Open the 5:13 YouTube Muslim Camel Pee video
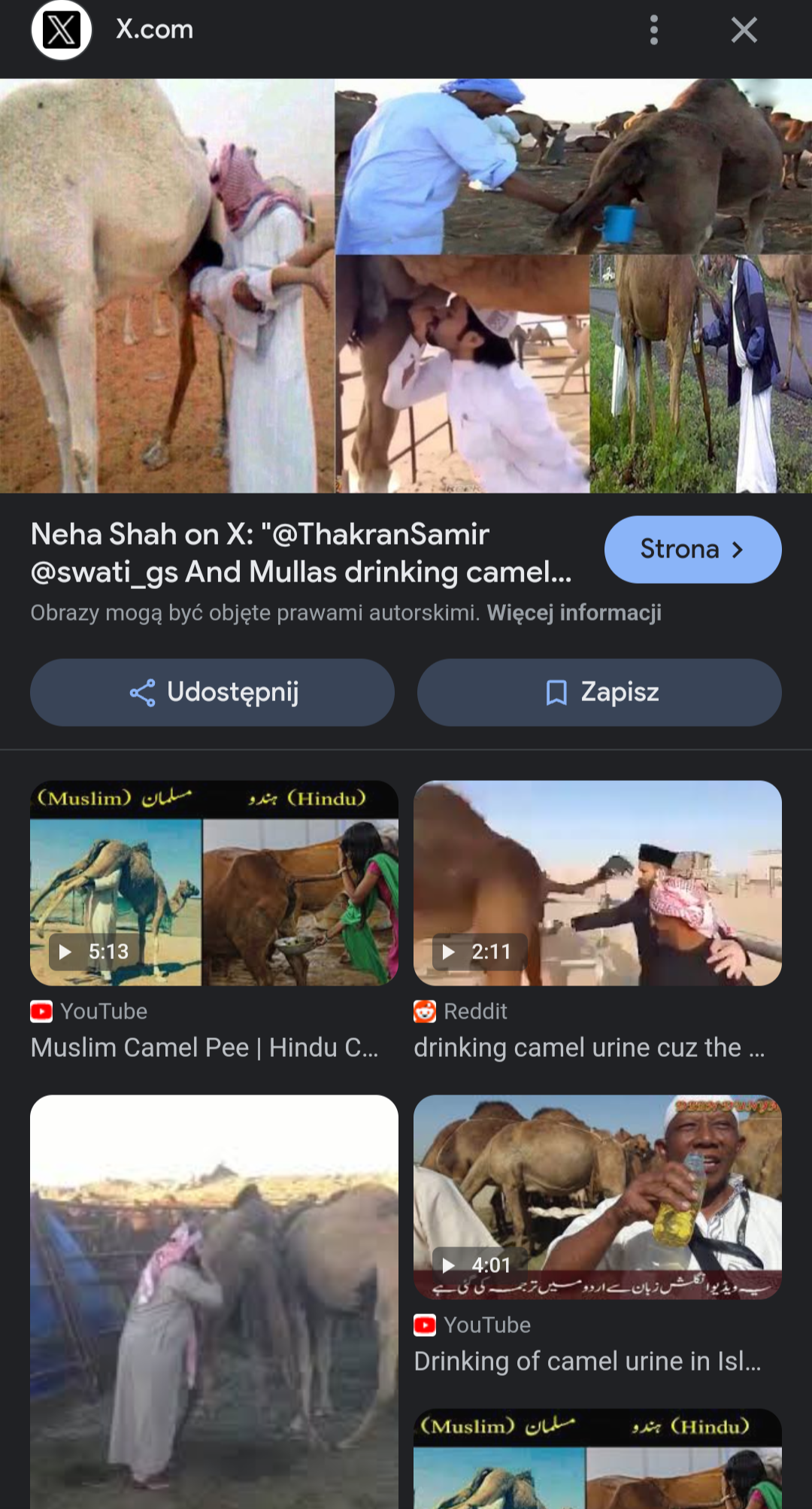The height and width of the screenshot is (1509, 812). 214,883
